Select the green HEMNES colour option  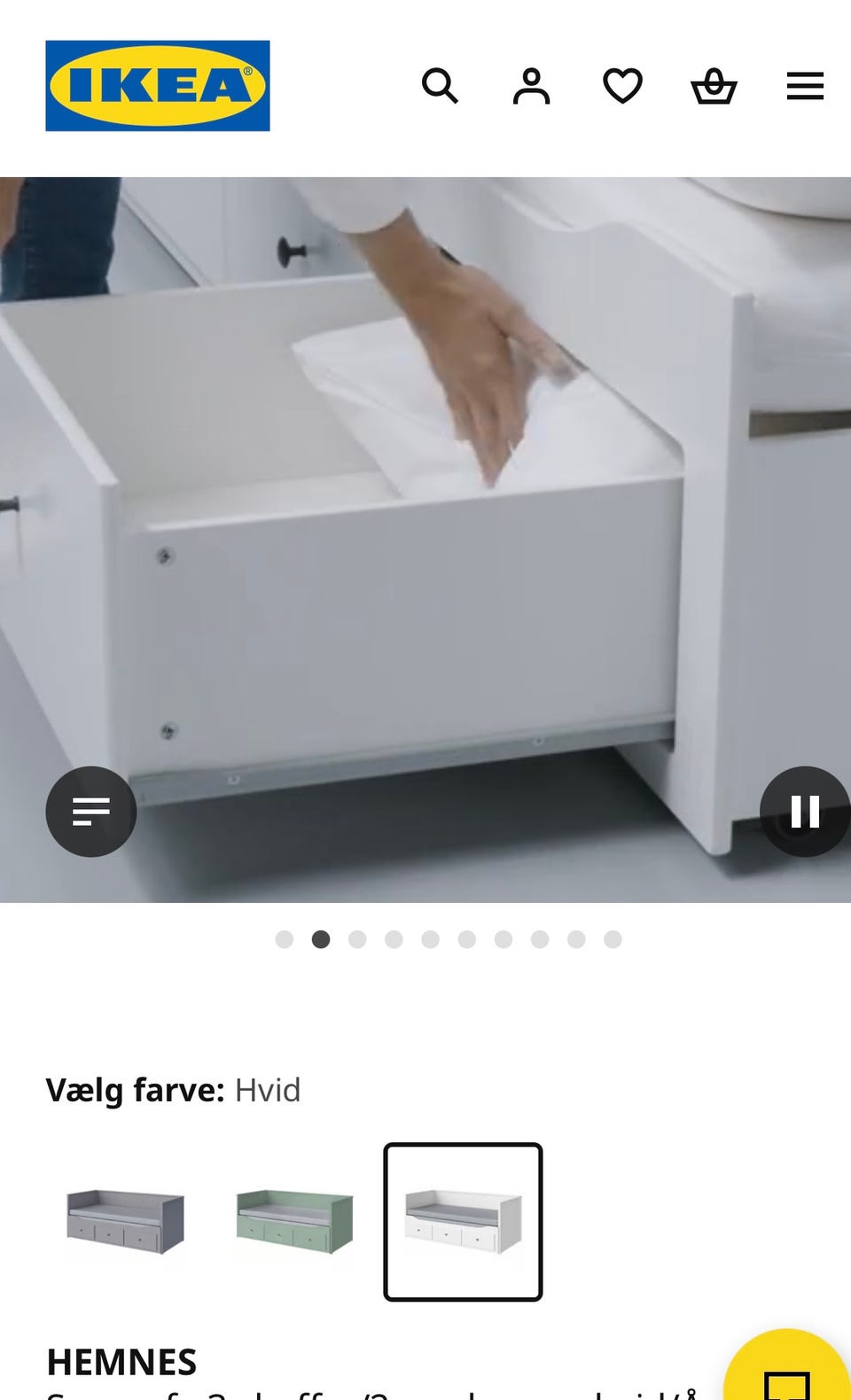[x=294, y=1222]
